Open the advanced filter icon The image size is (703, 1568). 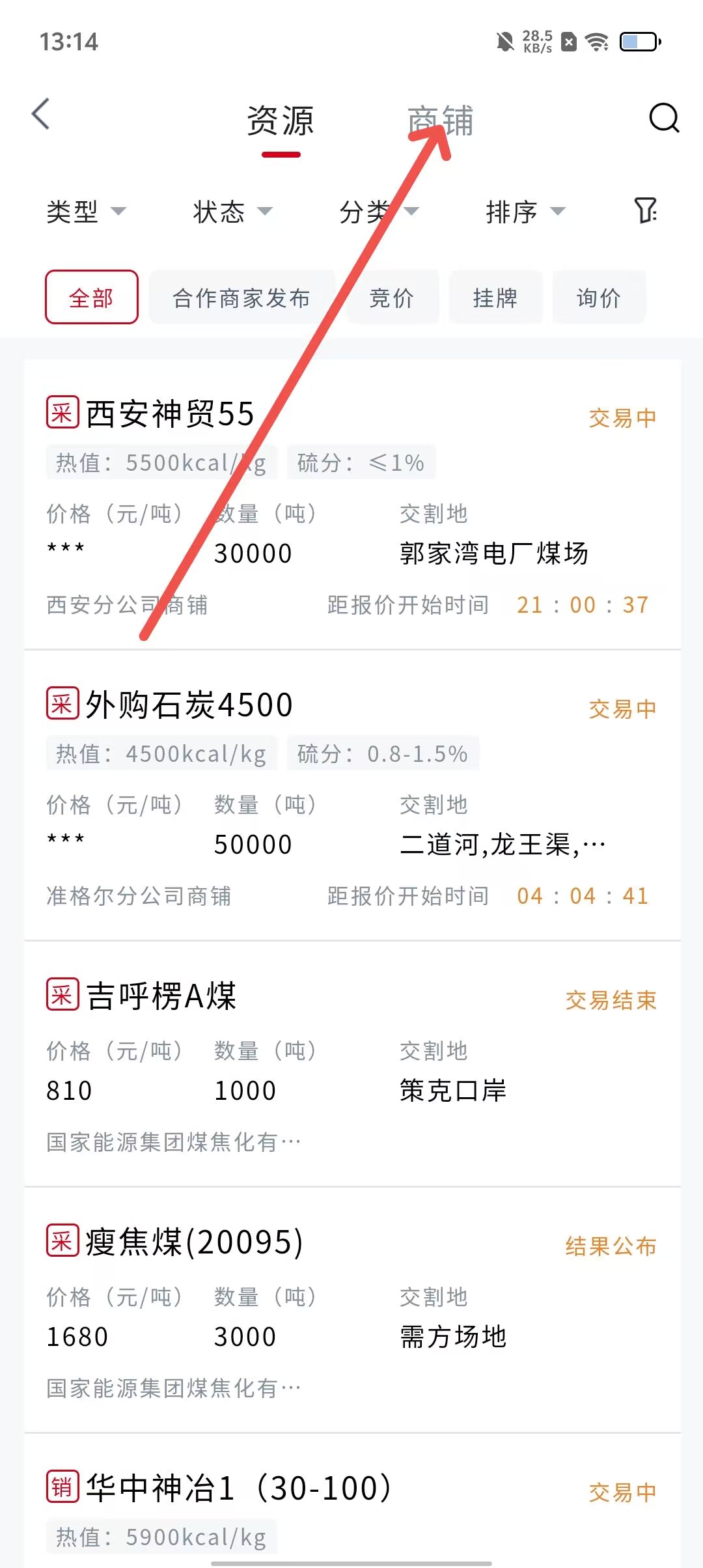click(646, 210)
